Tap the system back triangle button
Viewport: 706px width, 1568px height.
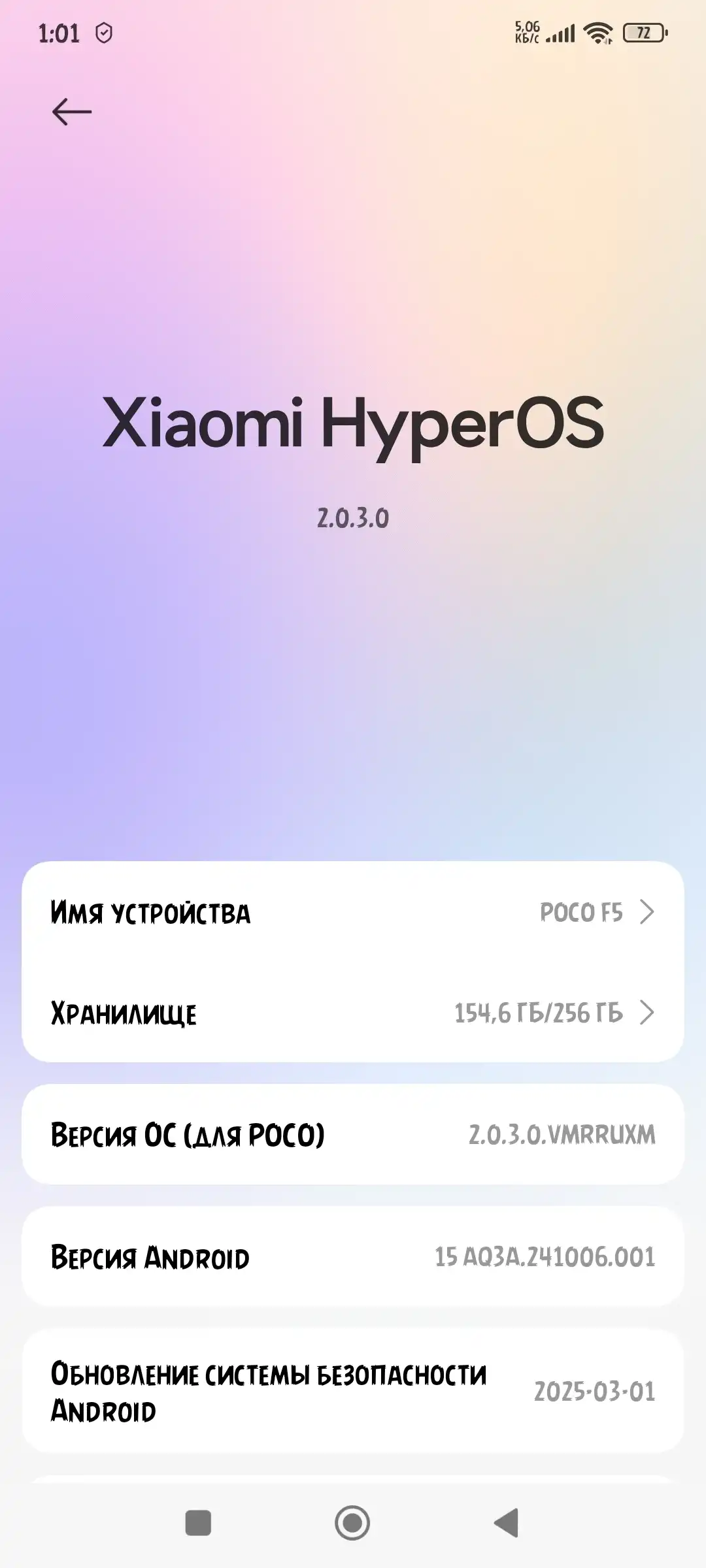(x=507, y=1523)
